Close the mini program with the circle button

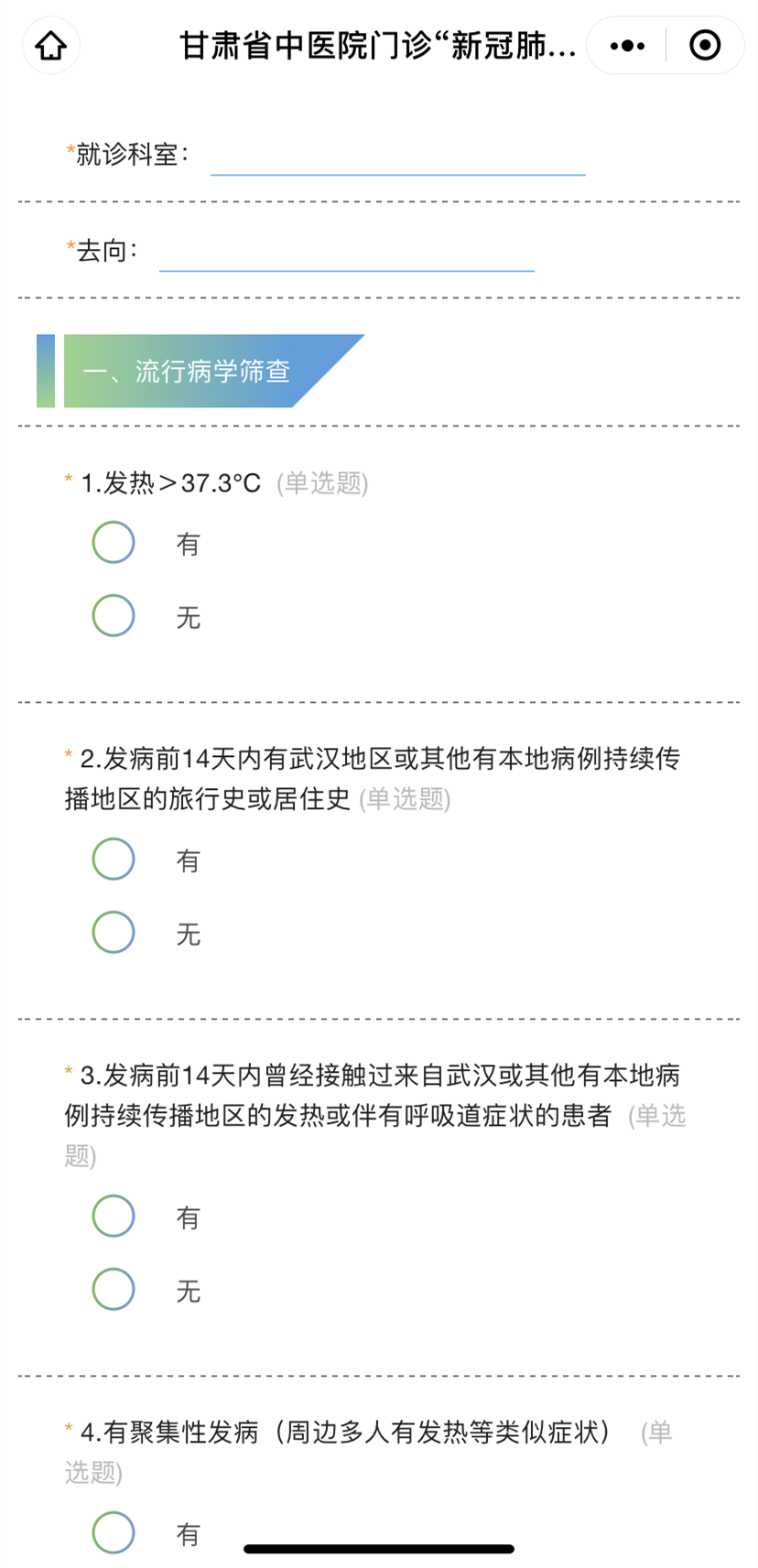point(705,45)
